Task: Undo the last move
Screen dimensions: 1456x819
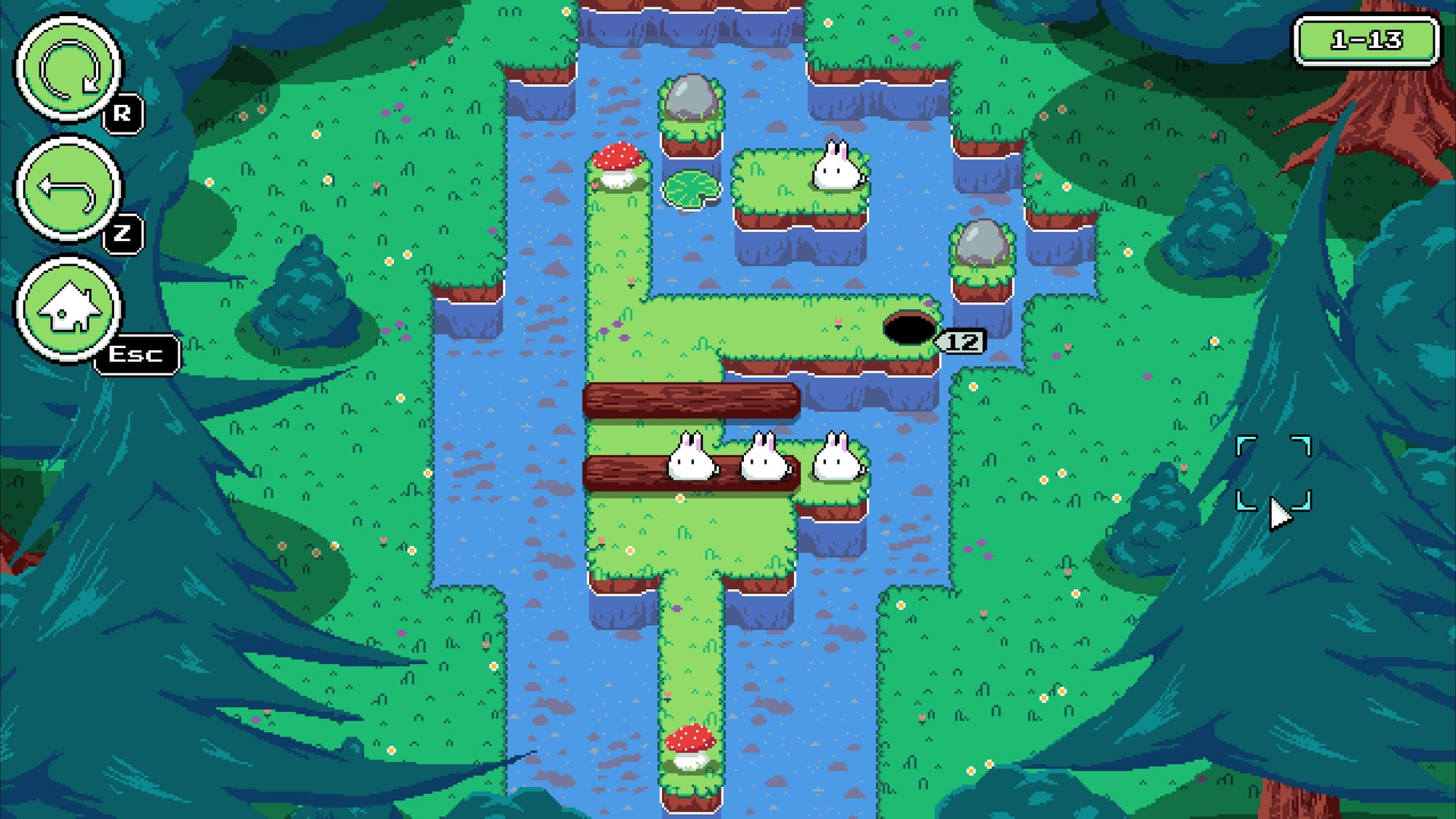Action: click(x=68, y=190)
